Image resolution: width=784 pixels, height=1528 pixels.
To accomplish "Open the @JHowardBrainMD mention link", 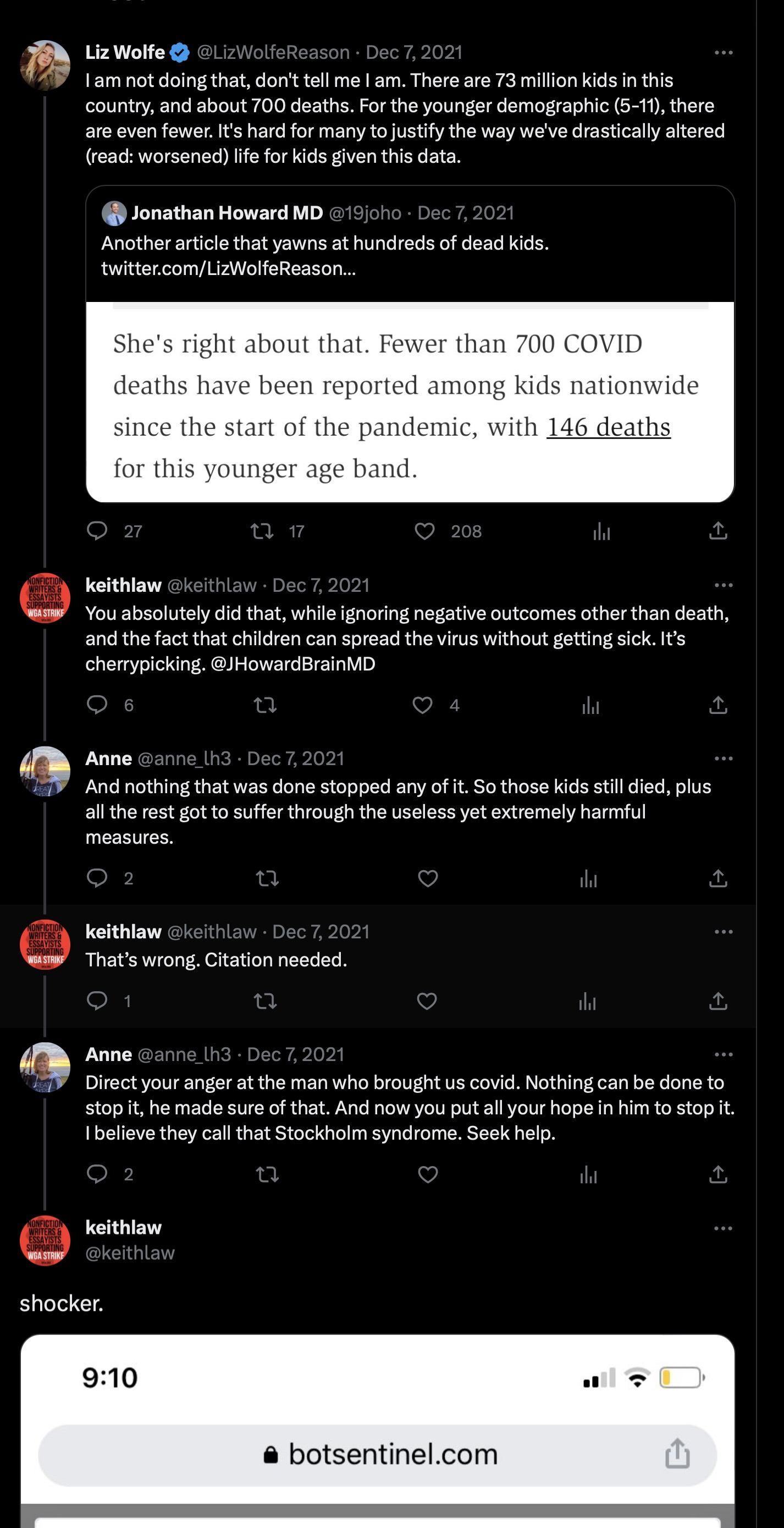I will click(293, 664).
